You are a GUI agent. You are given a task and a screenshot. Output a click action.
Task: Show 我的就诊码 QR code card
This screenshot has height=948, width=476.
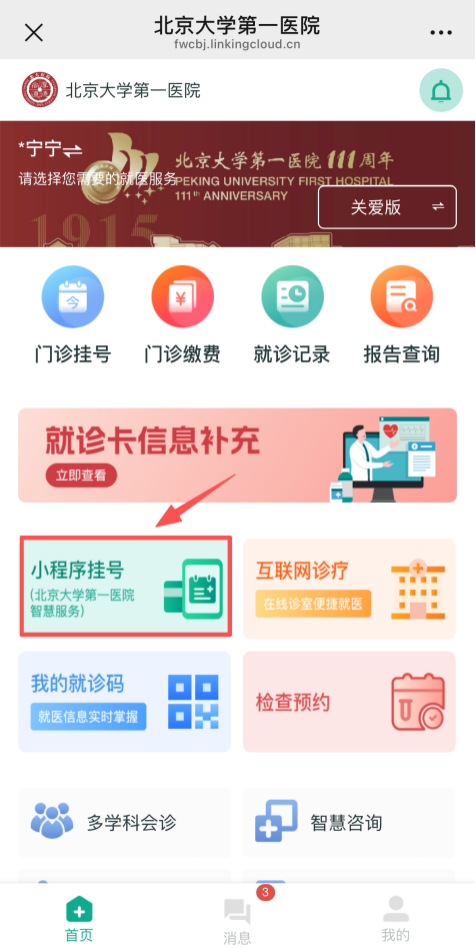[125, 701]
